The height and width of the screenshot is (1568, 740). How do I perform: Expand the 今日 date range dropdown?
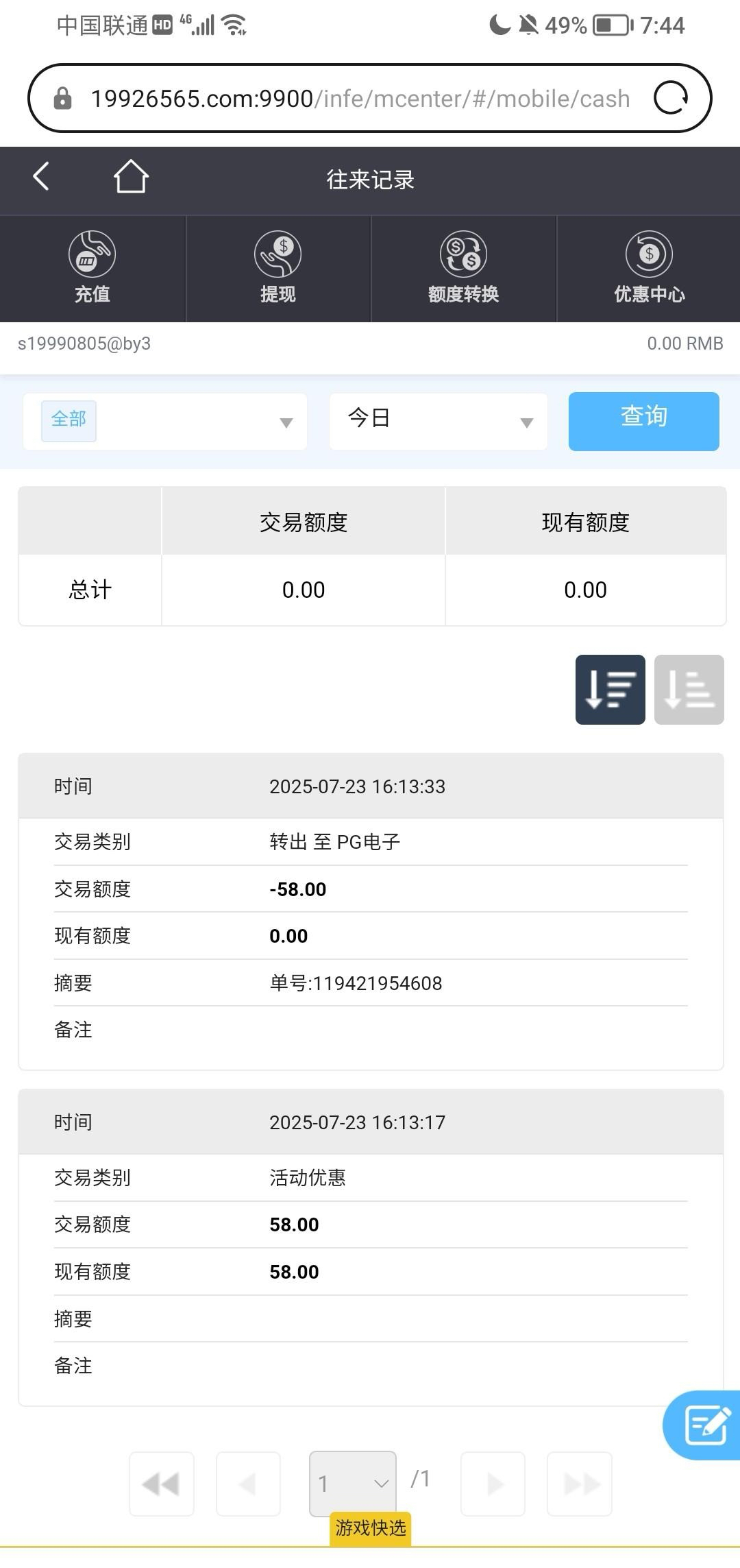click(439, 421)
